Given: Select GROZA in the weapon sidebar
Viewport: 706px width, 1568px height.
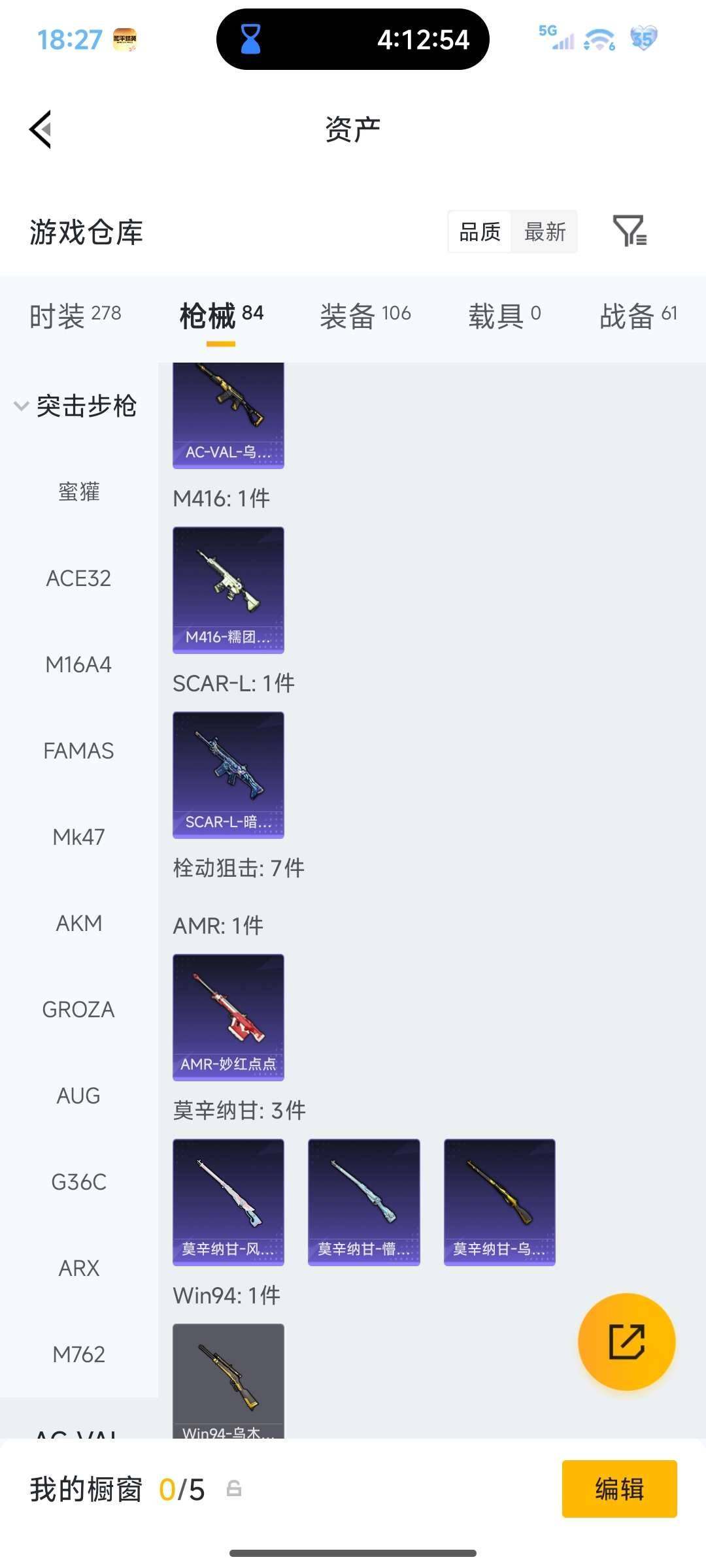Looking at the screenshot, I should tap(78, 1009).
